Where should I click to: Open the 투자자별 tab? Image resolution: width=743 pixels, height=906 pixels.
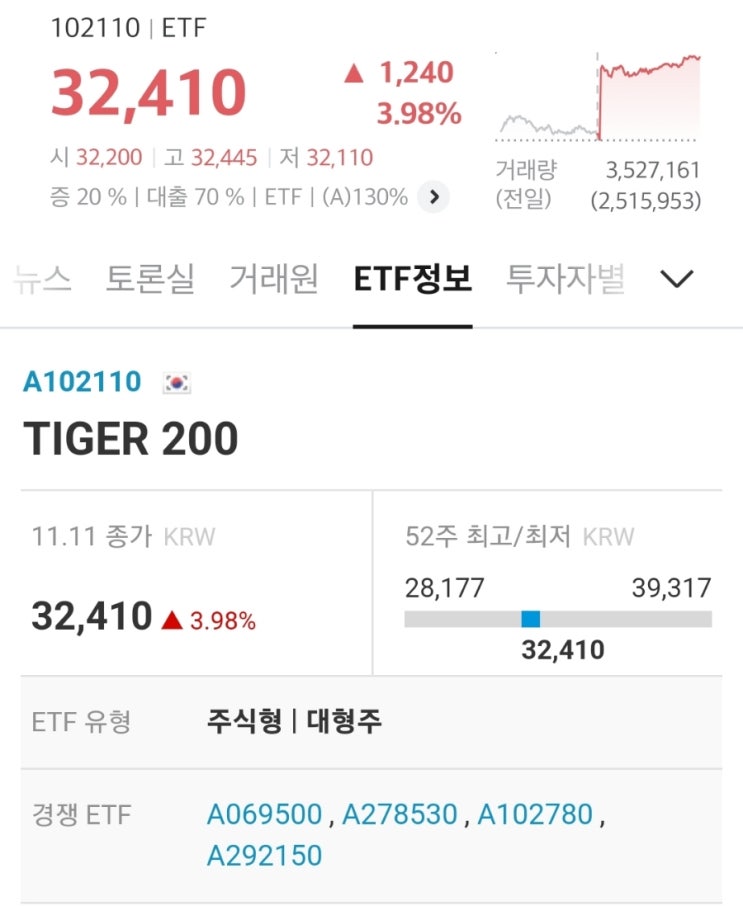(566, 280)
